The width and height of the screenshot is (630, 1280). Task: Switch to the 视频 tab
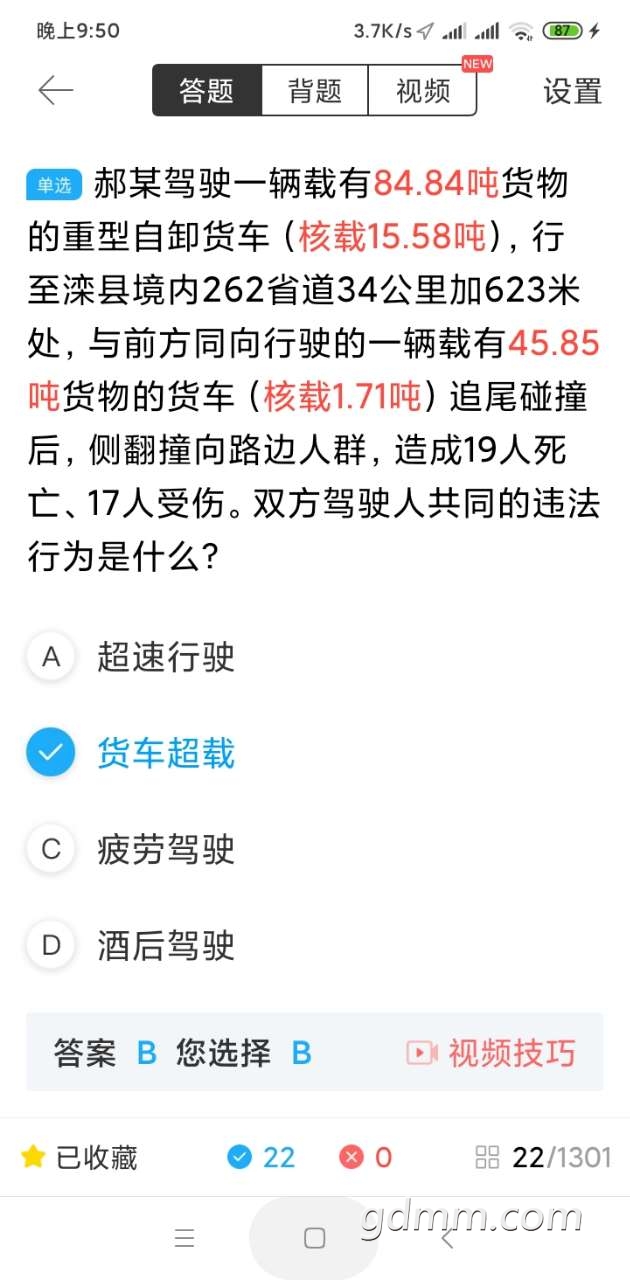tap(422, 91)
